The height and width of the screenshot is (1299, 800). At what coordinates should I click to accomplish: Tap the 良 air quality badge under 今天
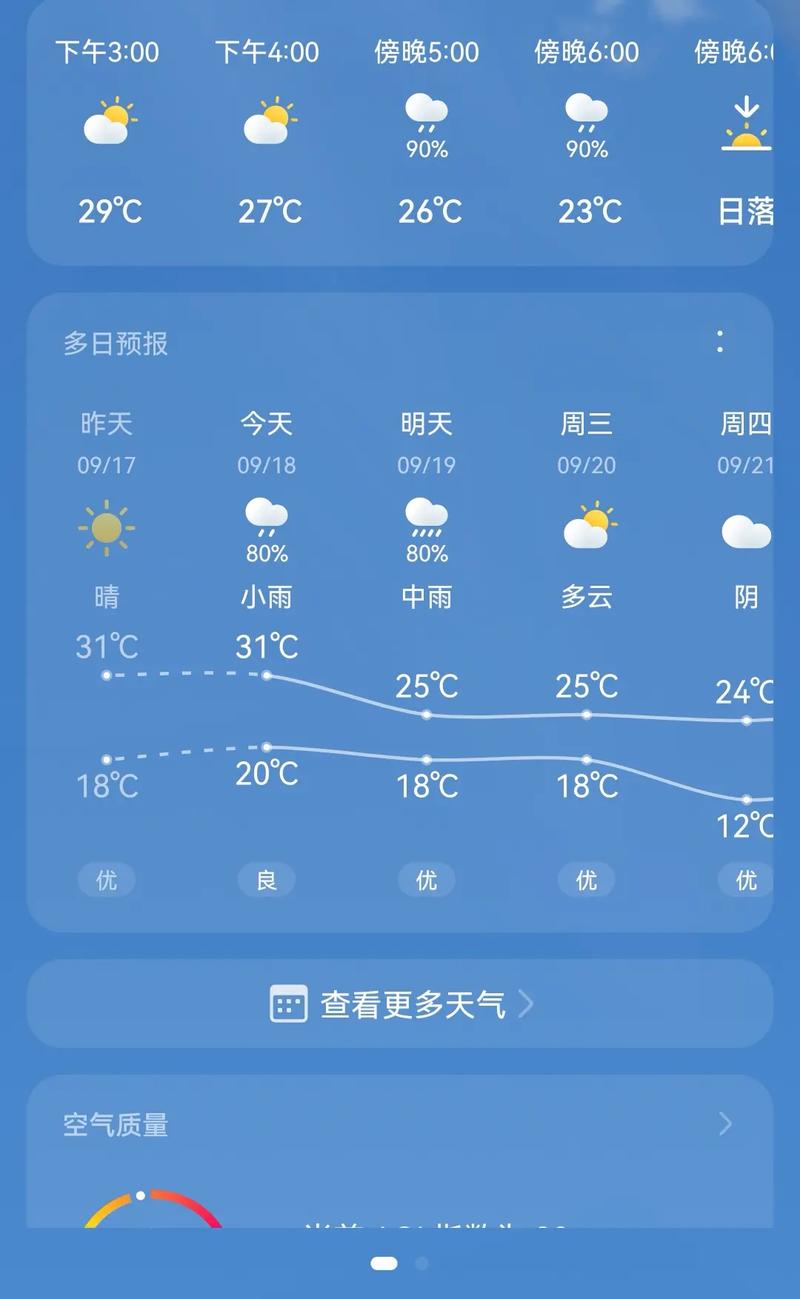266,880
